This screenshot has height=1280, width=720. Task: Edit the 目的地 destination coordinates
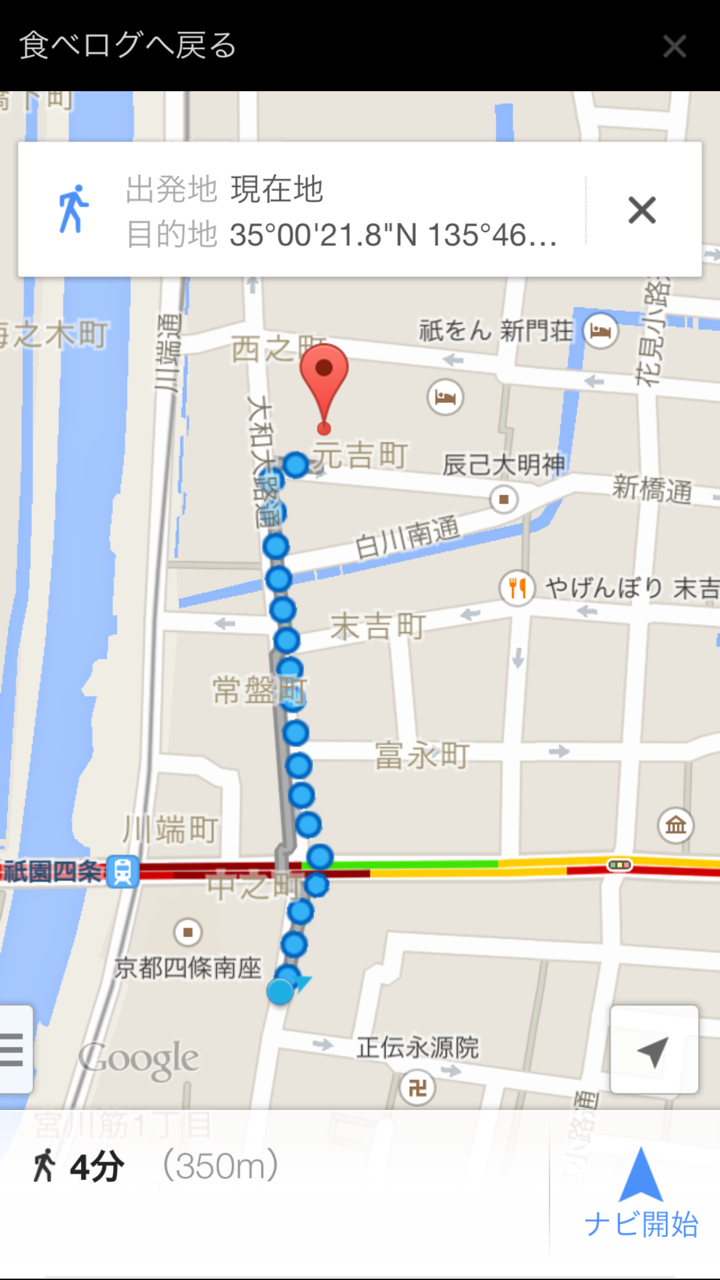[x=390, y=235]
